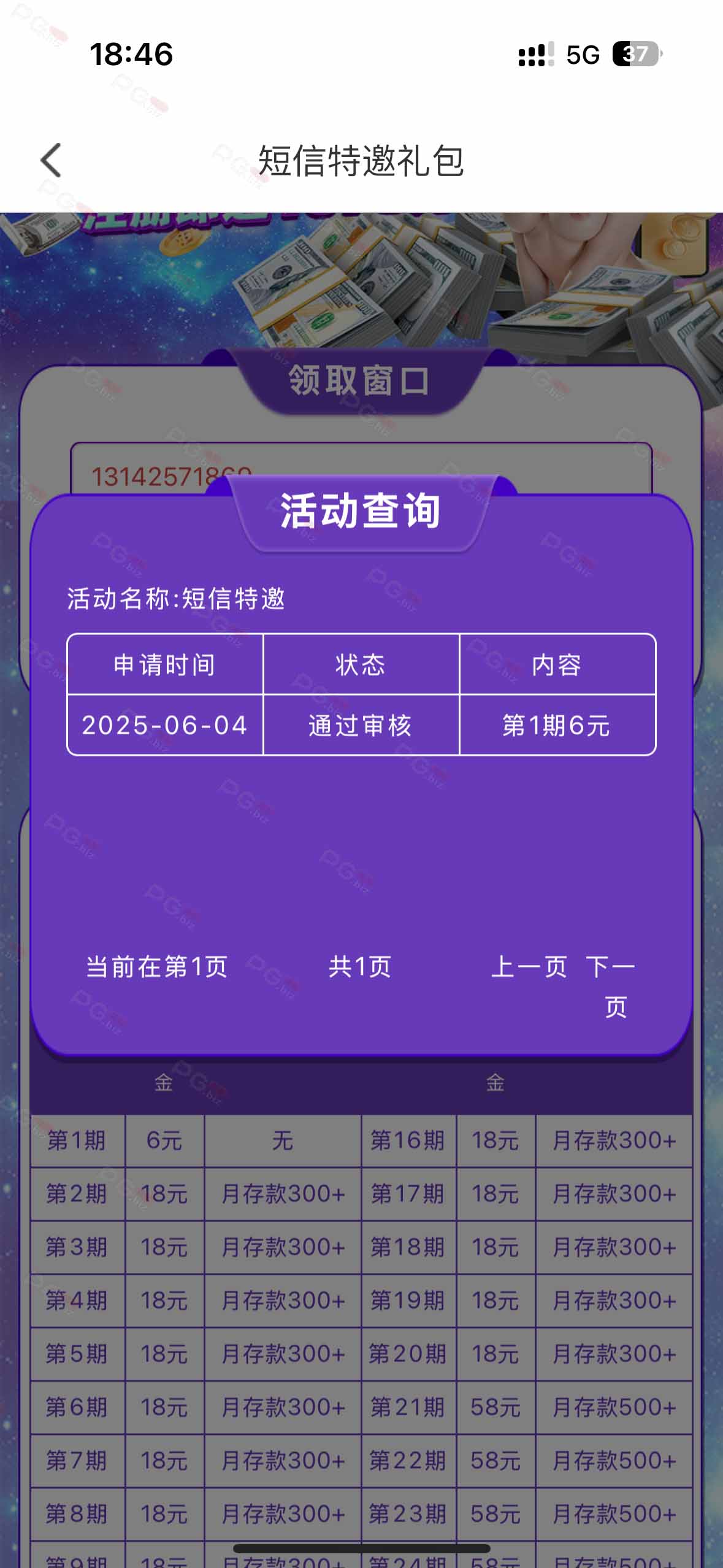Go to next page via 下一页
Viewport: 723px width, 1568px height.
pyautogui.click(x=611, y=967)
